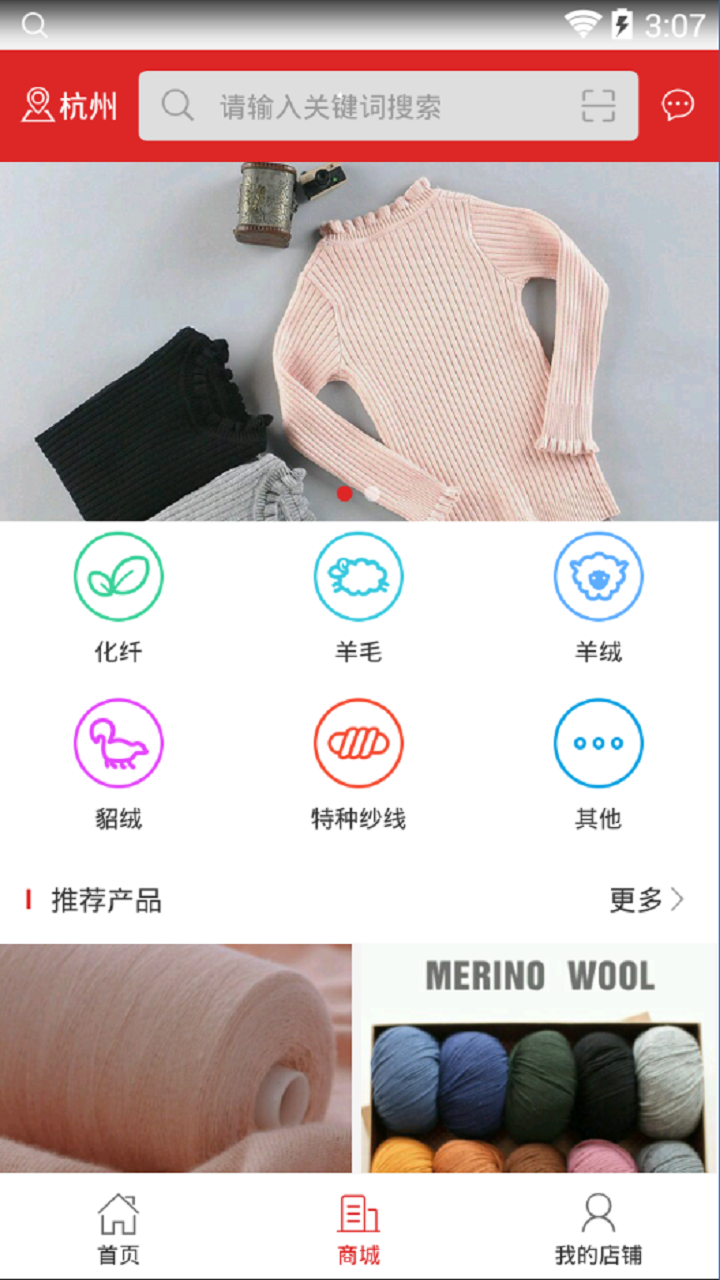Viewport: 720px width, 1280px height.
Task: Open the scan code icon in search bar
Action: point(598,106)
